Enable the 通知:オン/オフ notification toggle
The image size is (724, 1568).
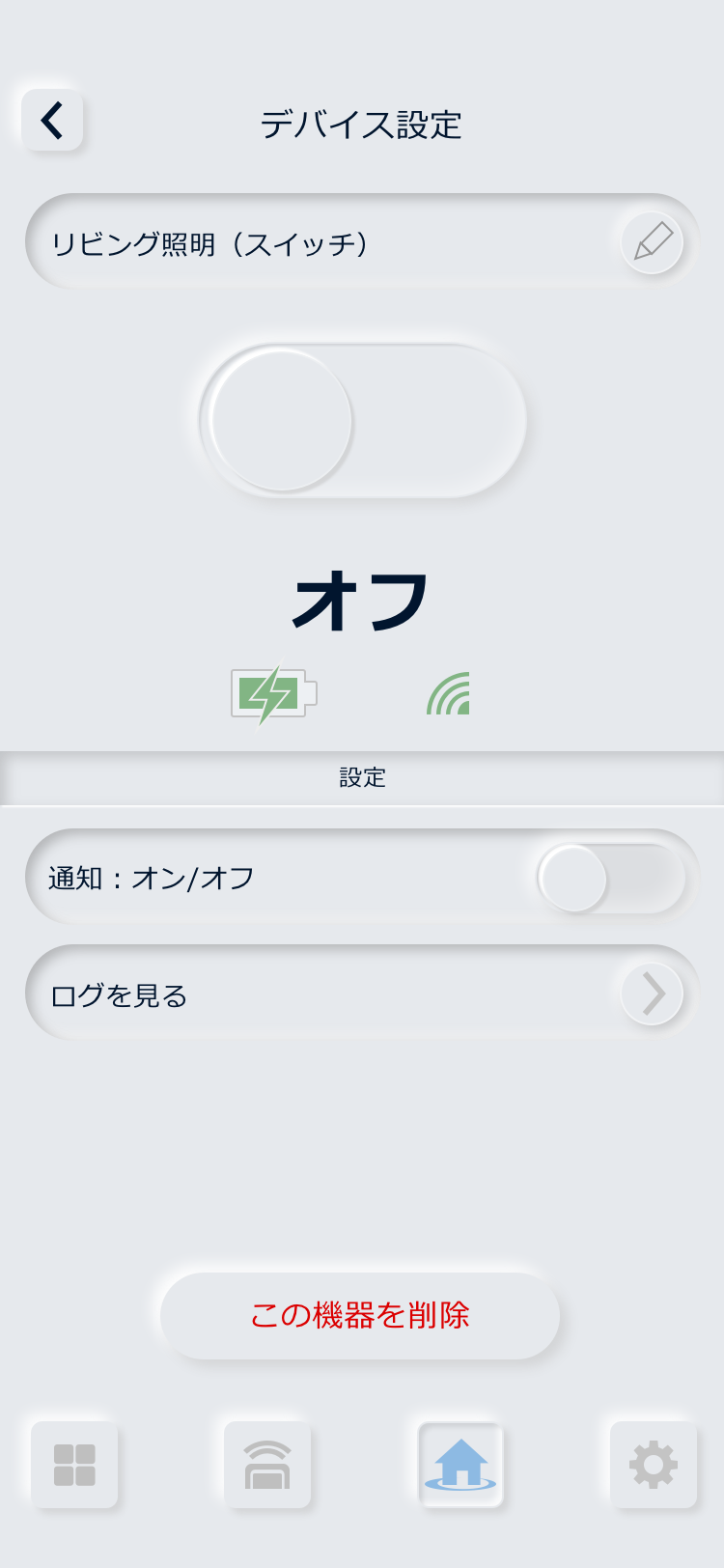[x=610, y=879]
